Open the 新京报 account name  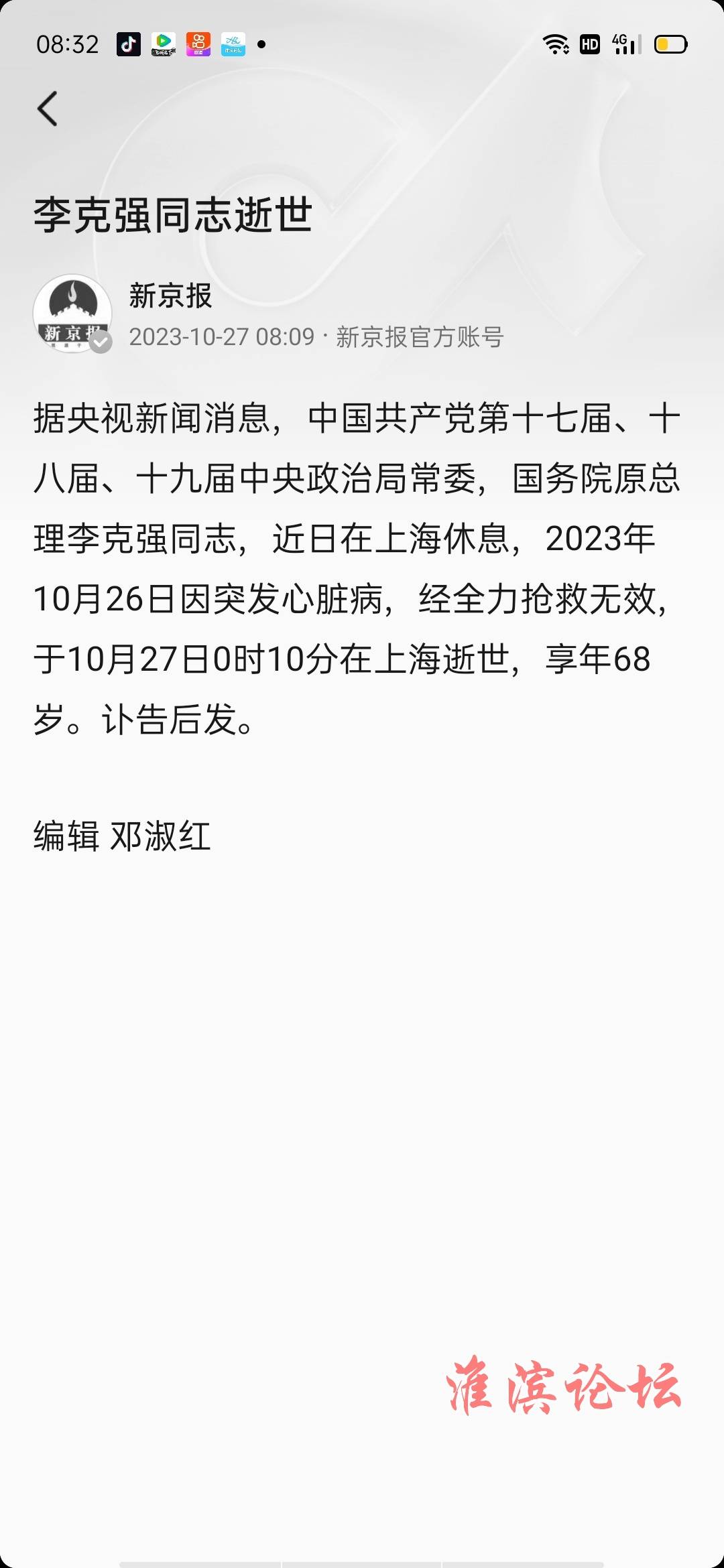(x=170, y=296)
